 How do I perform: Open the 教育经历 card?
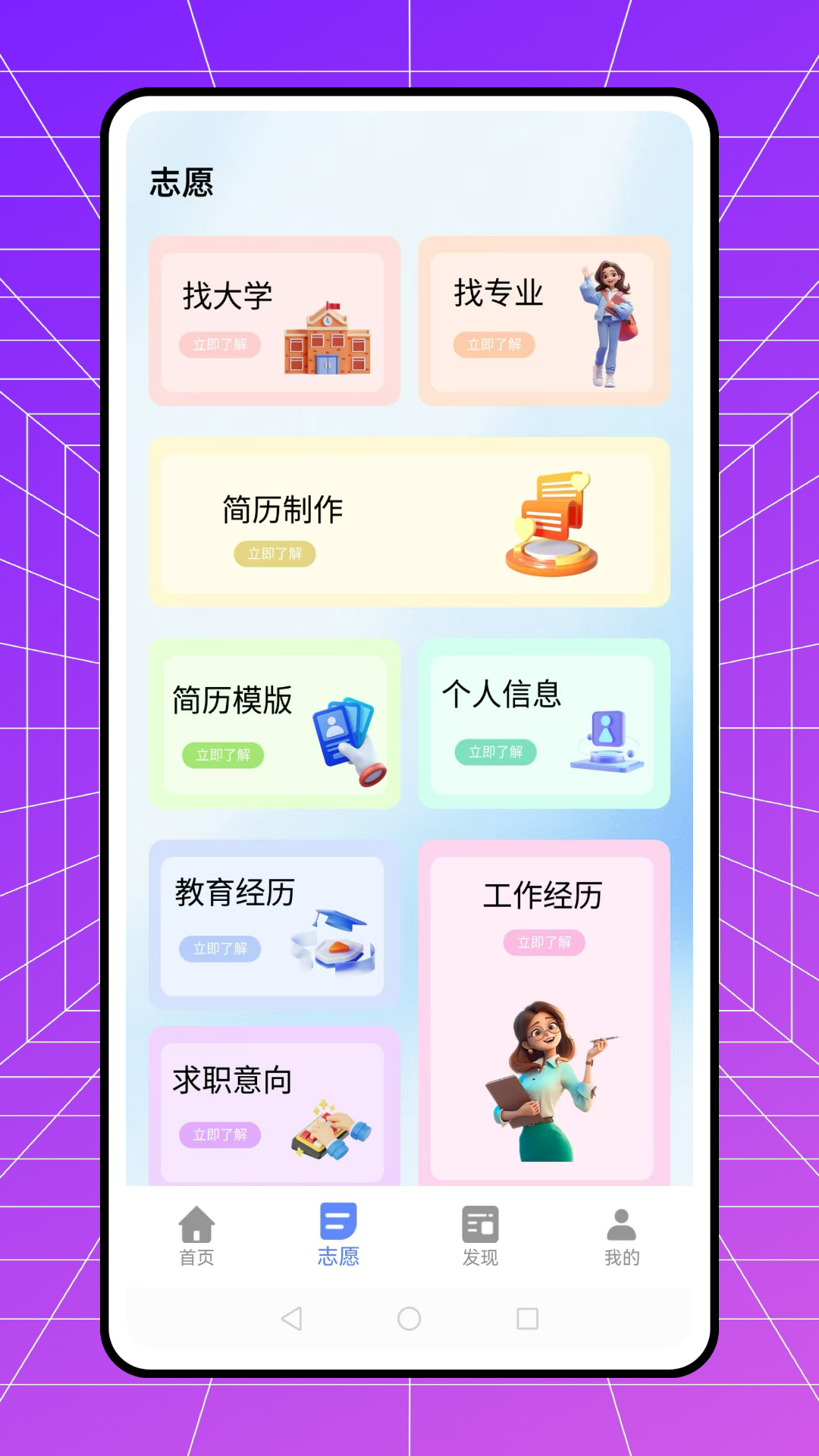pyautogui.click(x=273, y=925)
